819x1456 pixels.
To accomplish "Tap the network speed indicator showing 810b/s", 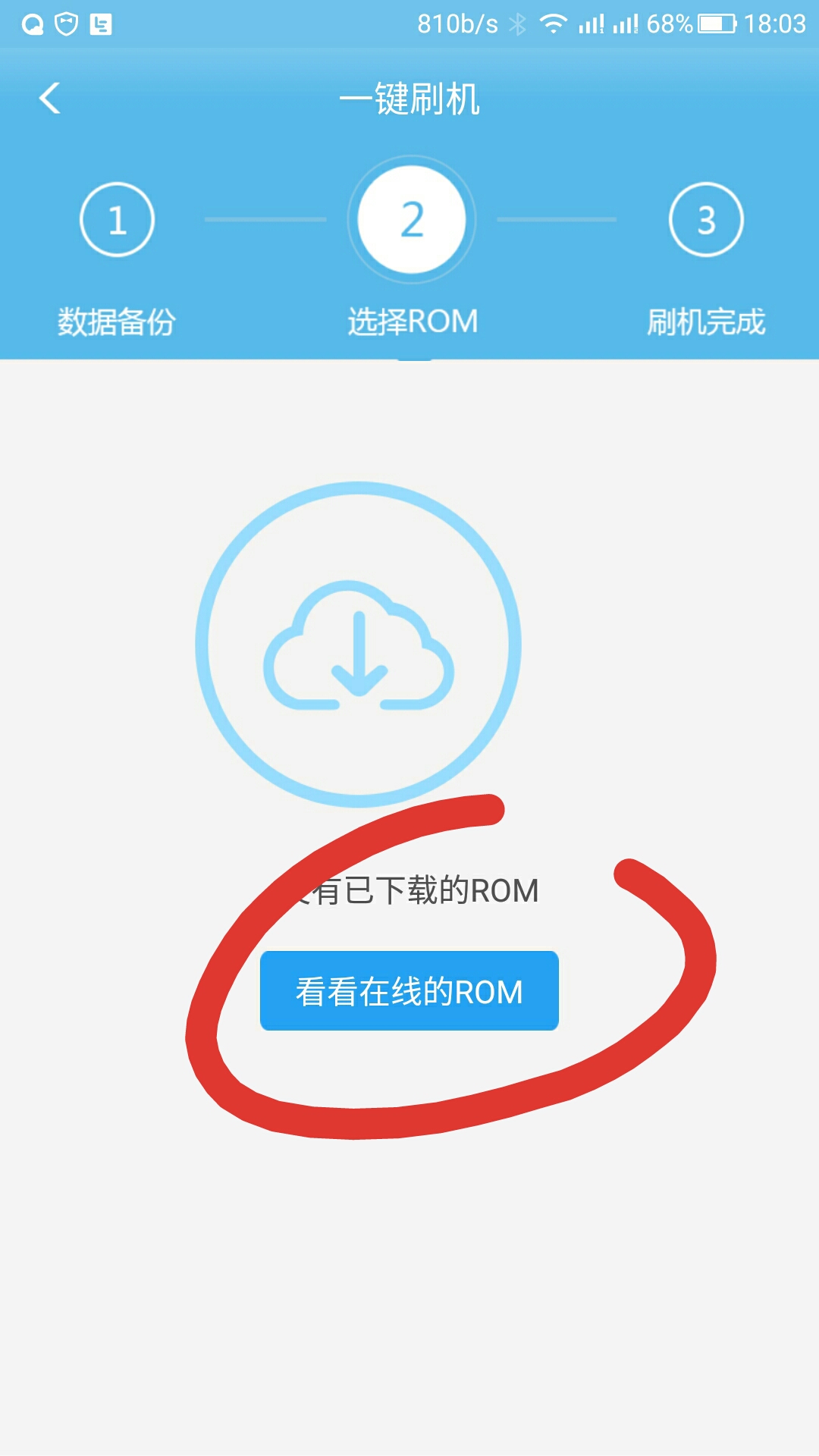I will click(x=455, y=23).
